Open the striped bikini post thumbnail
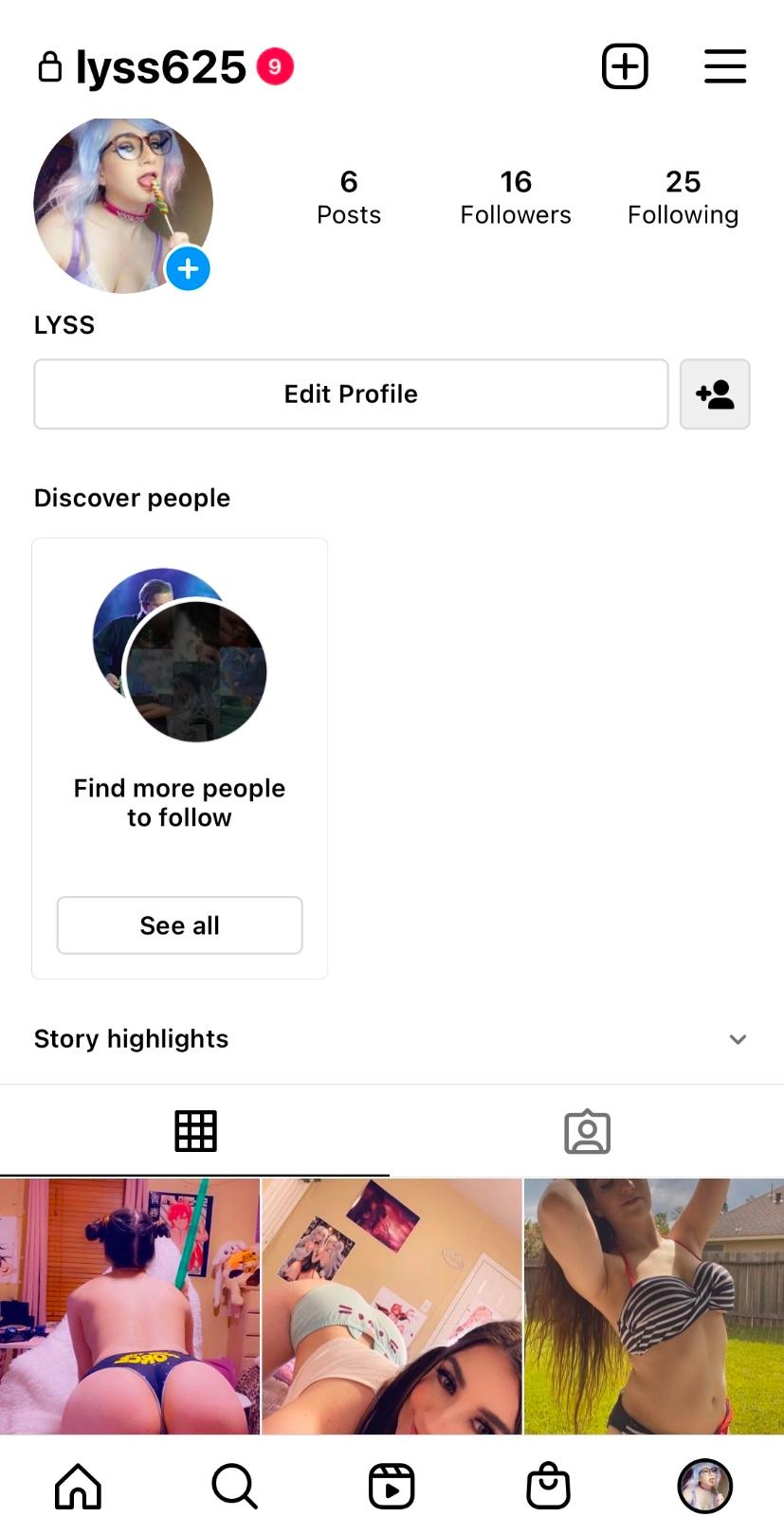 point(654,1307)
